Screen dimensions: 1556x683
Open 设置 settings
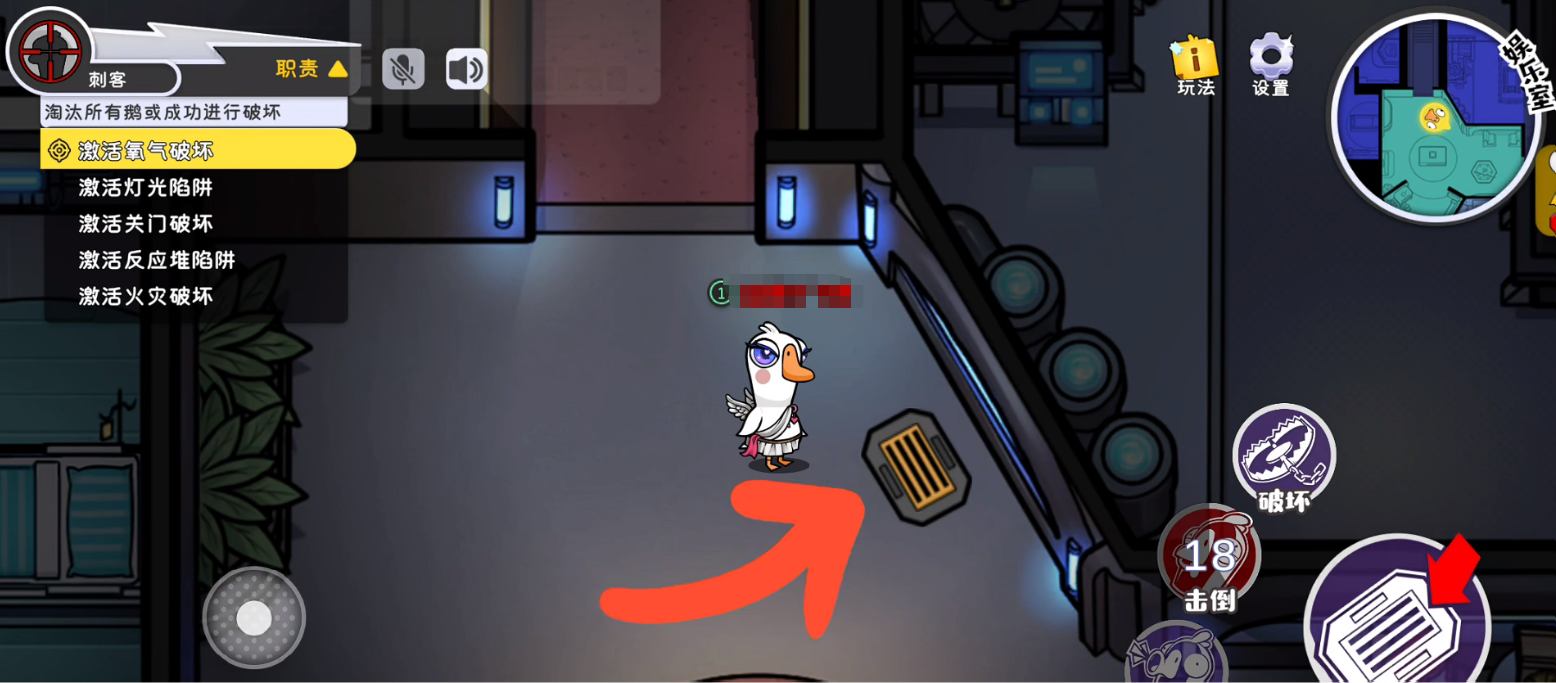[x=1271, y=64]
